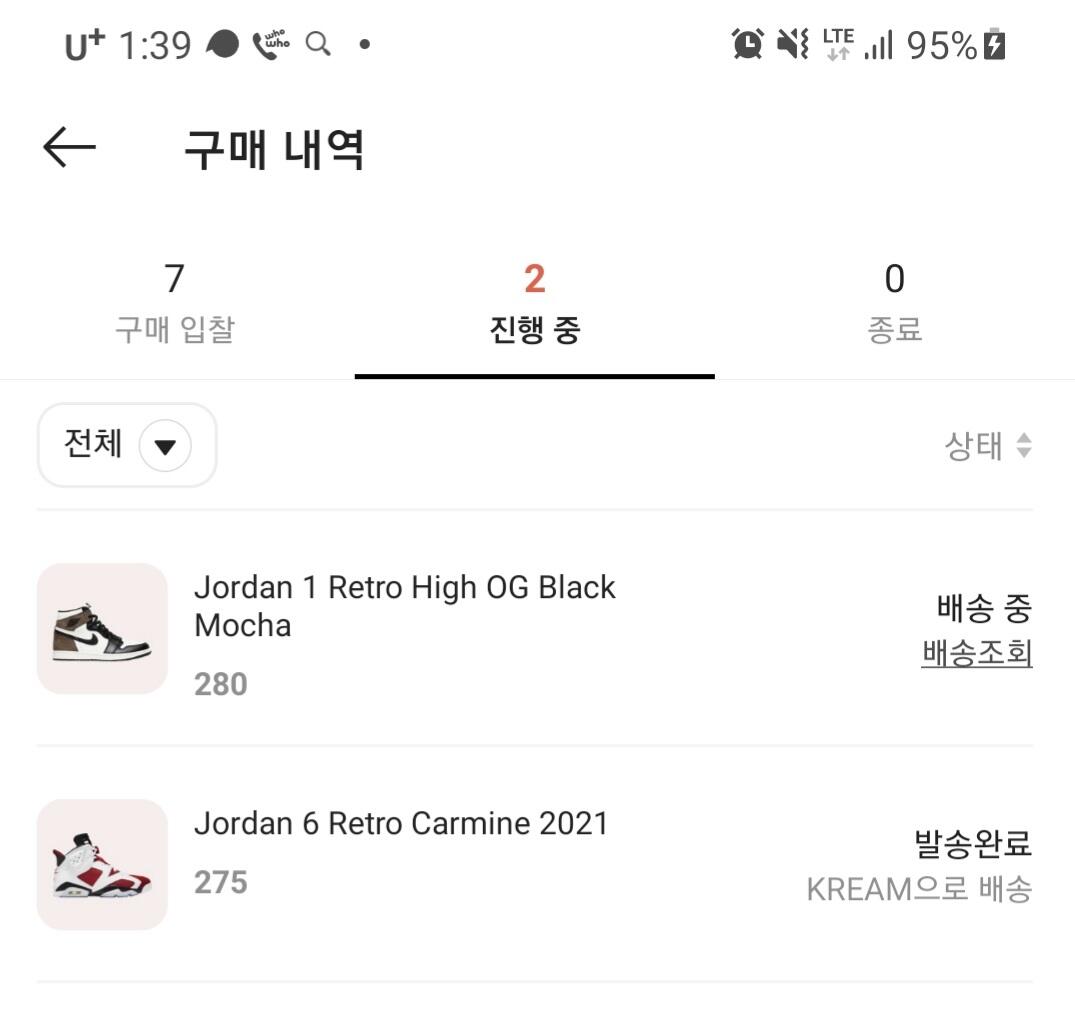The height and width of the screenshot is (1035, 1075).
Task: Tap the 배송조회 tracking link
Action: (976, 654)
